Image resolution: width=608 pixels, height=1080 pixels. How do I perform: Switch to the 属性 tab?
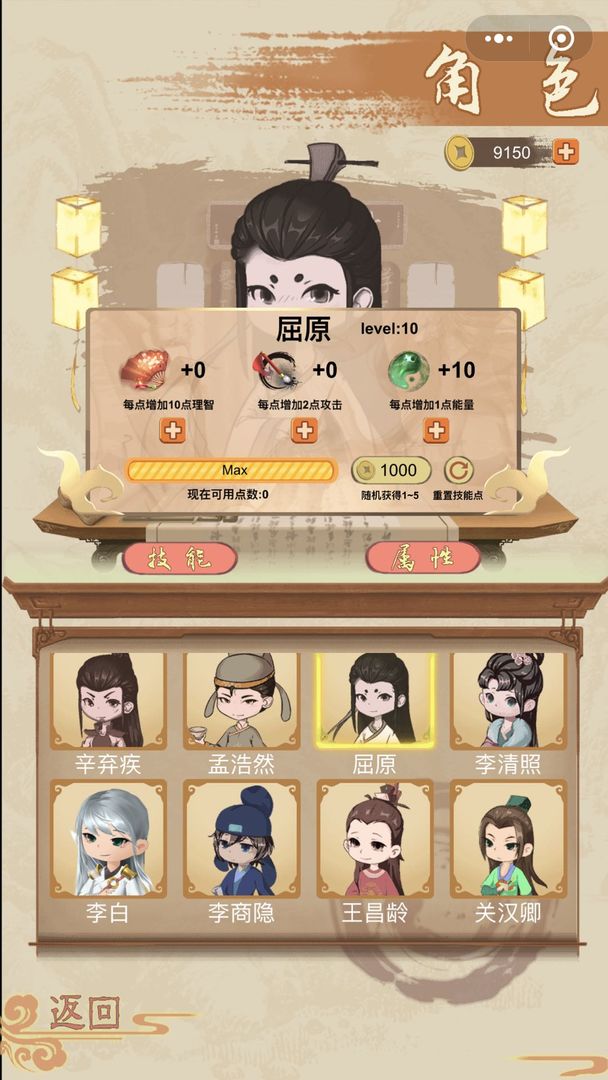click(x=422, y=558)
